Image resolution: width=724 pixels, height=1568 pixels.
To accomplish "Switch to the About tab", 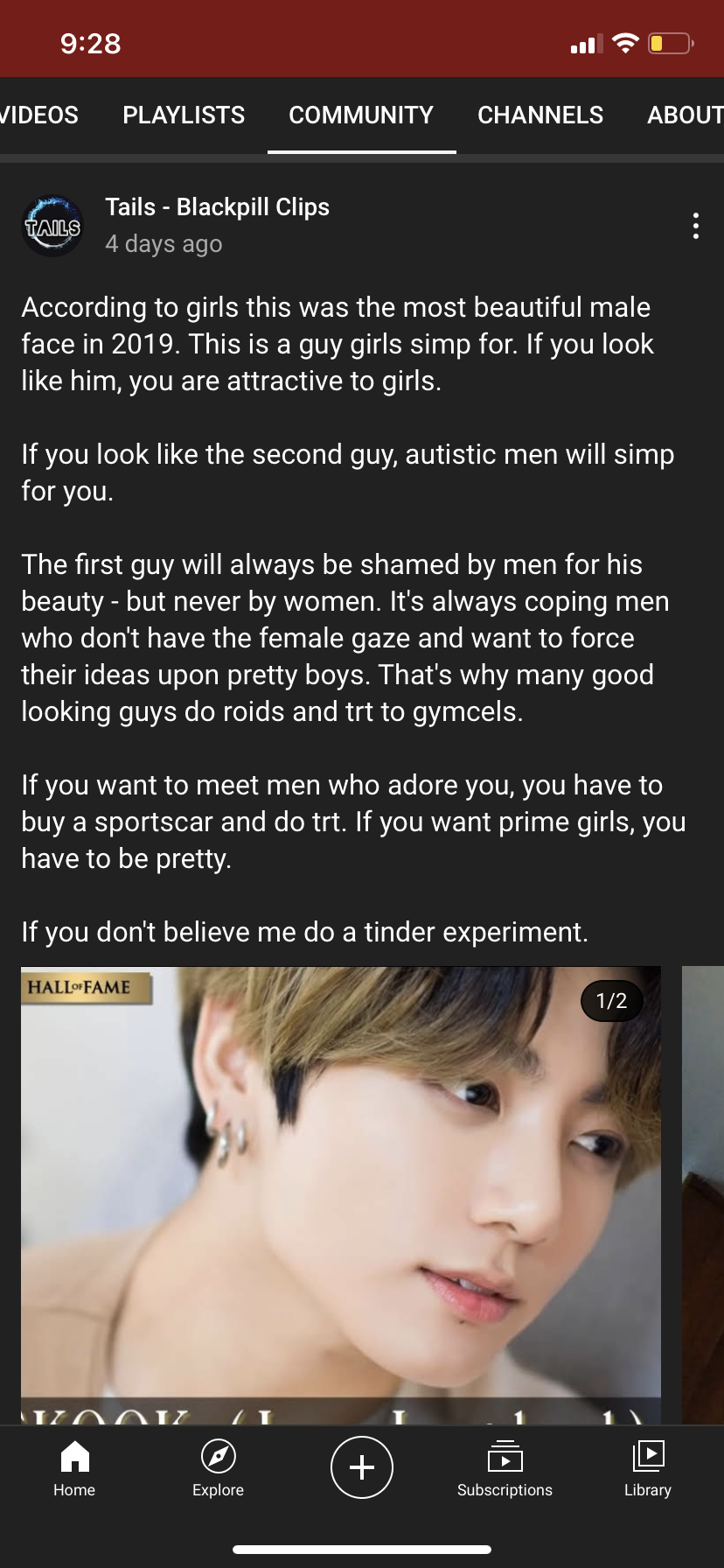I will [x=685, y=115].
